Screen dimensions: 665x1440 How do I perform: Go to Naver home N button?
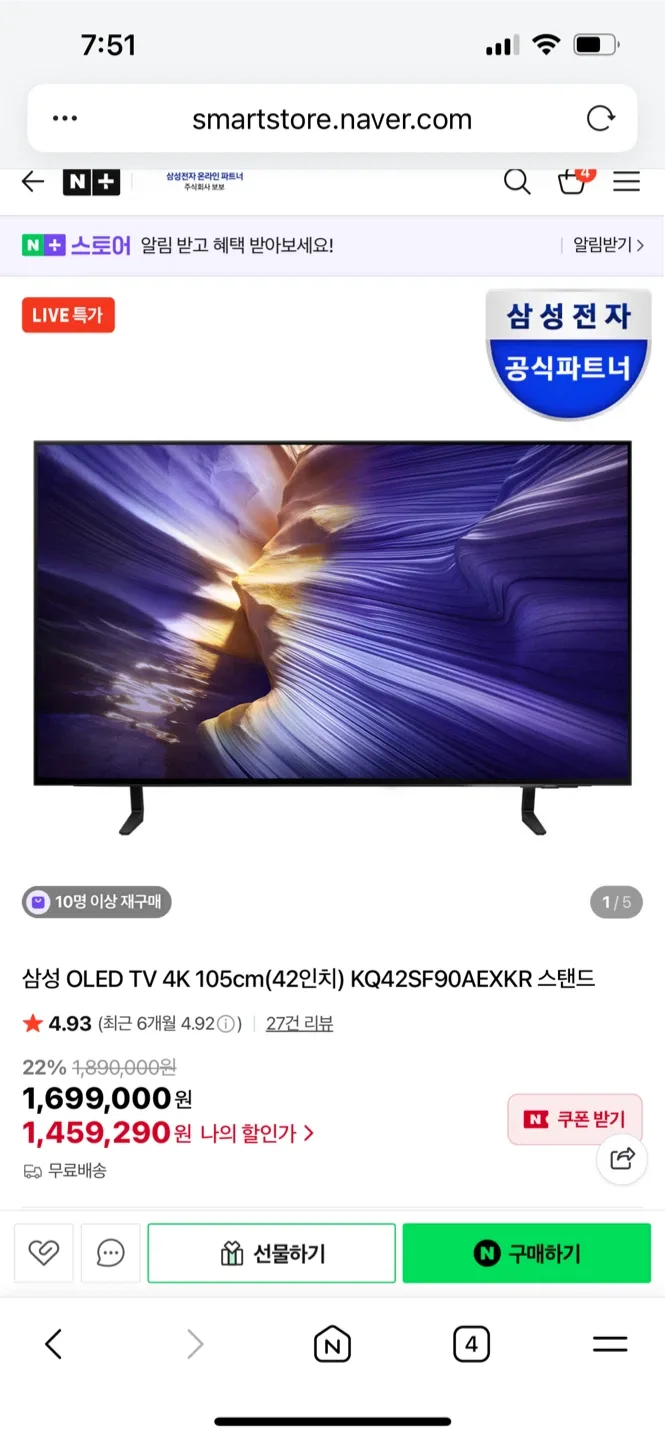pos(332,1344)
